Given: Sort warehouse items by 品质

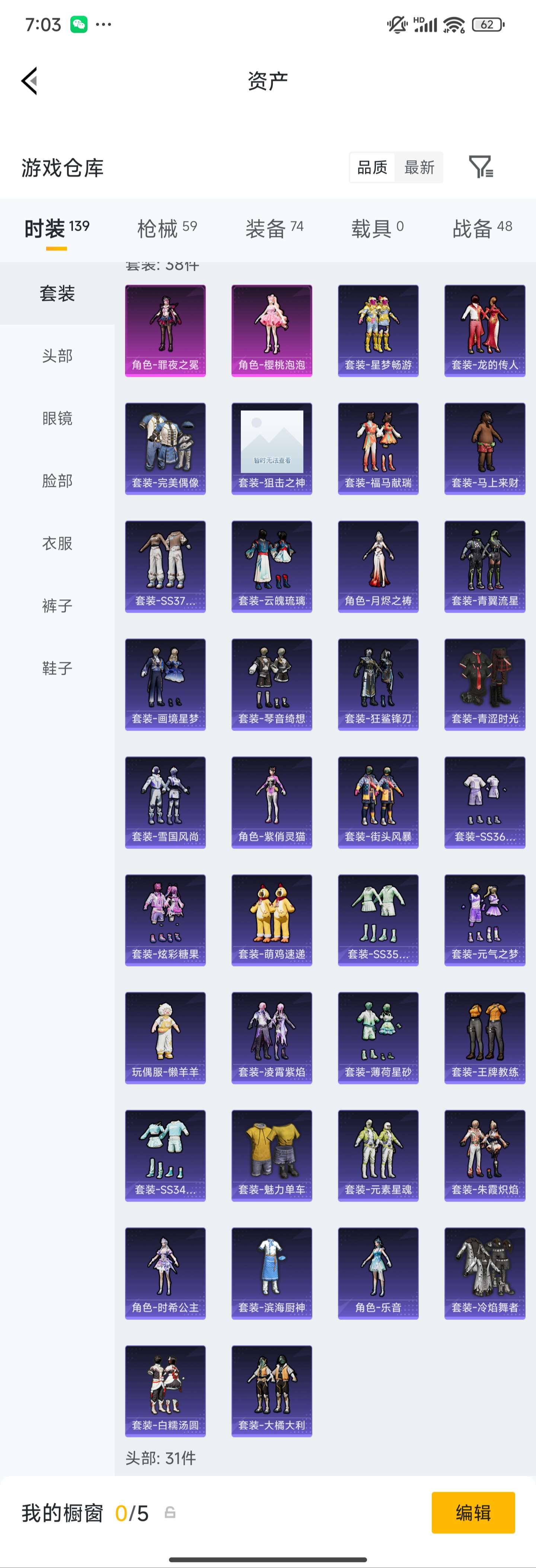Looking at the screenshot, I should click(x=372, y=167).
